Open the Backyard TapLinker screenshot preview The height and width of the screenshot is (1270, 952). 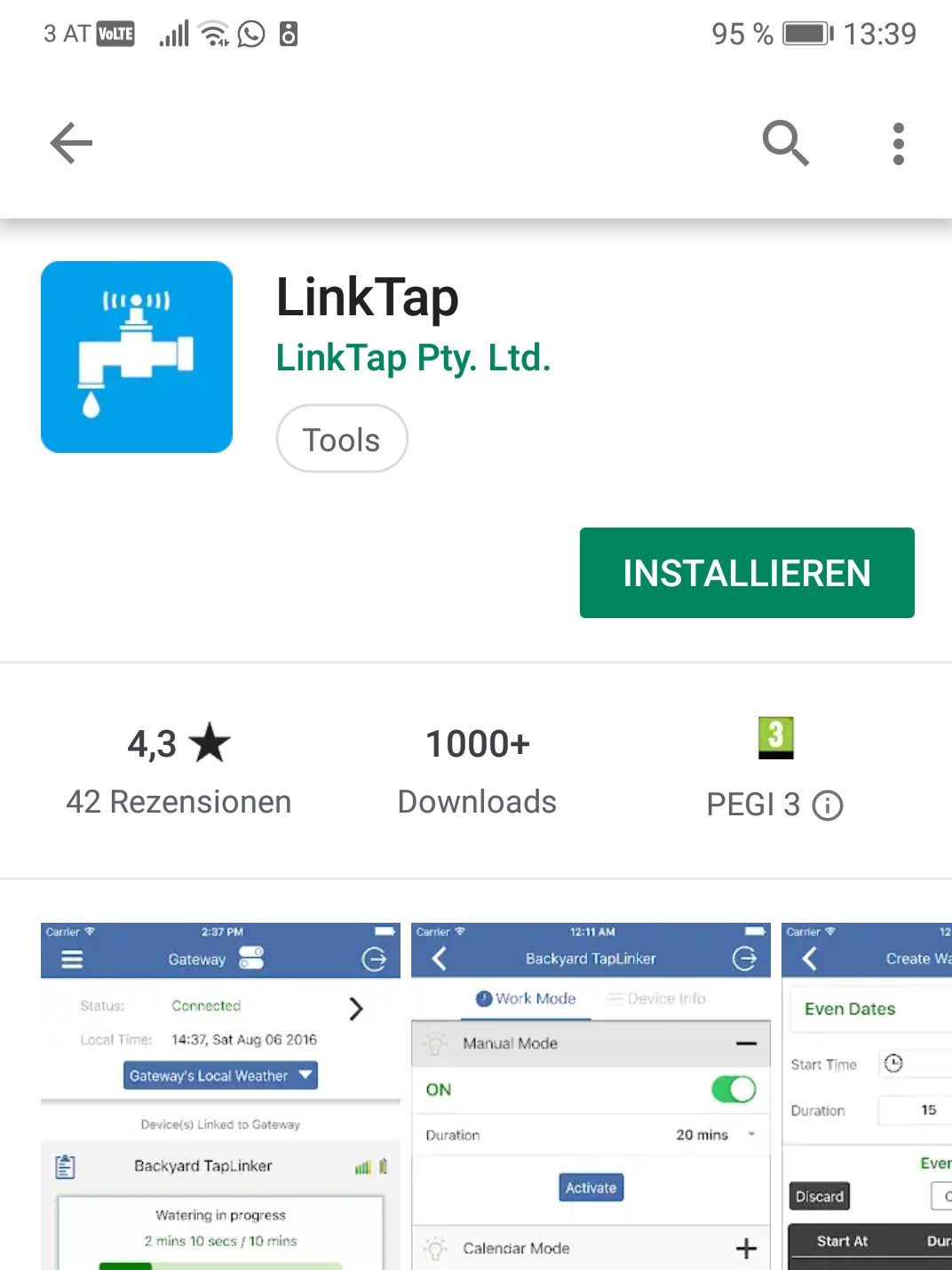591,1096
